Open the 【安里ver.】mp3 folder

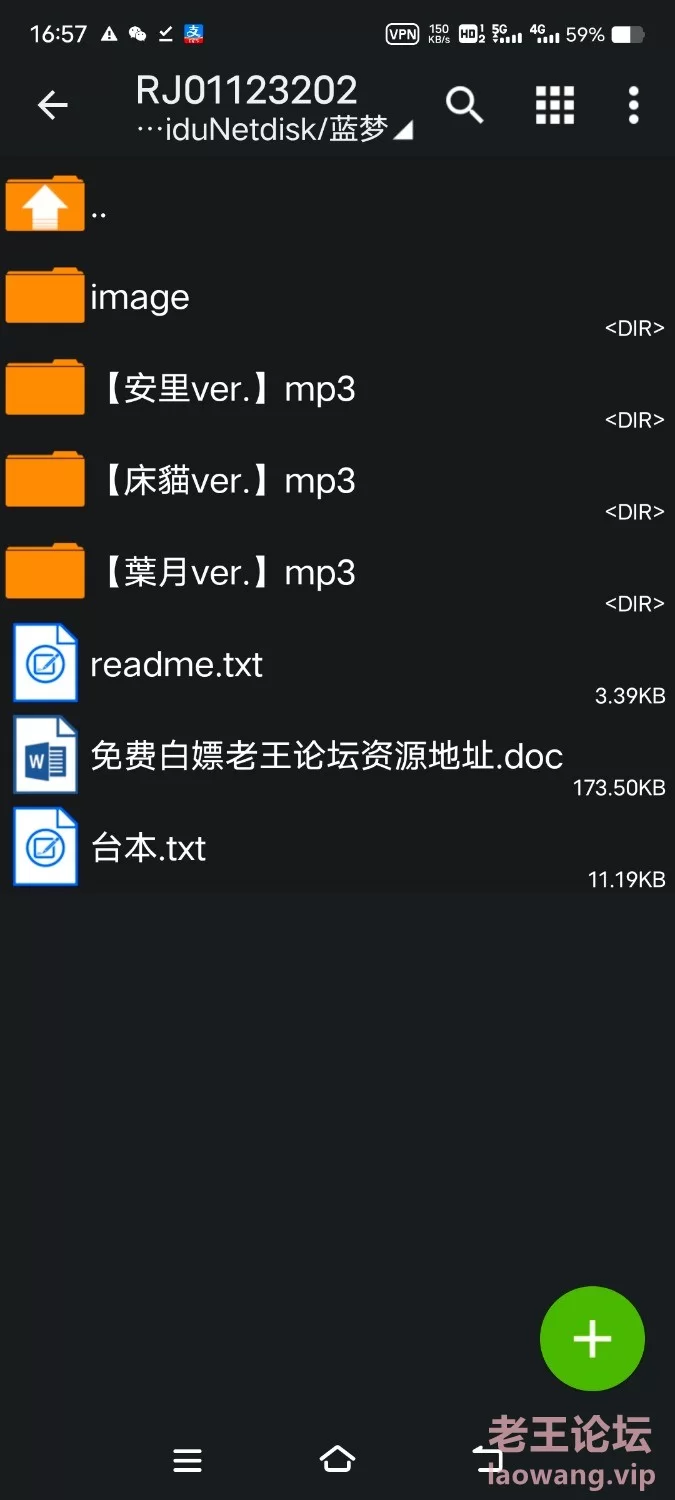(x=337, y=389)
